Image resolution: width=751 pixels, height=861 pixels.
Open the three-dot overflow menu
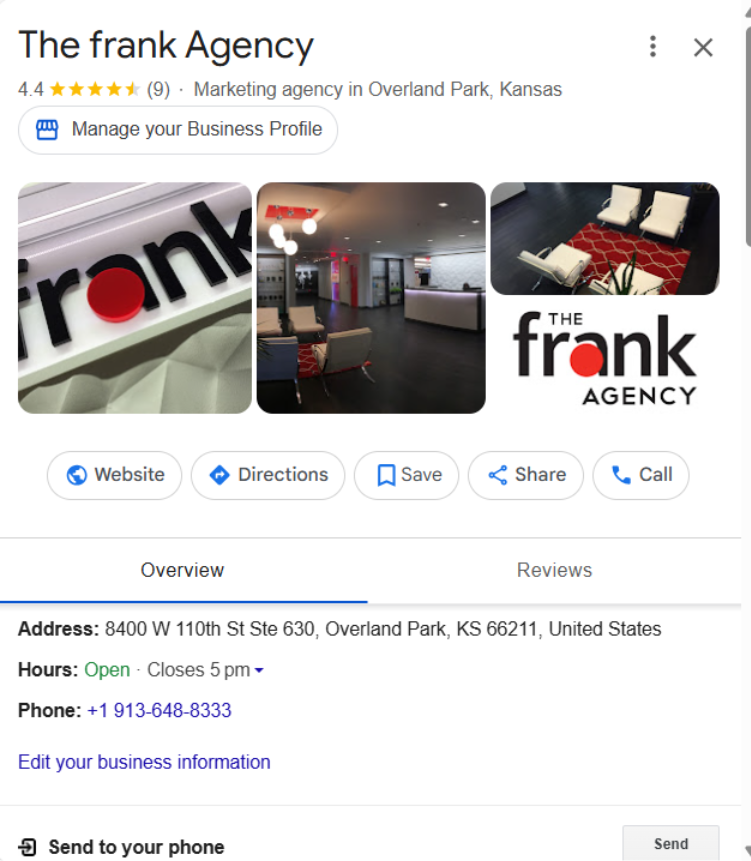click(653, 47)
